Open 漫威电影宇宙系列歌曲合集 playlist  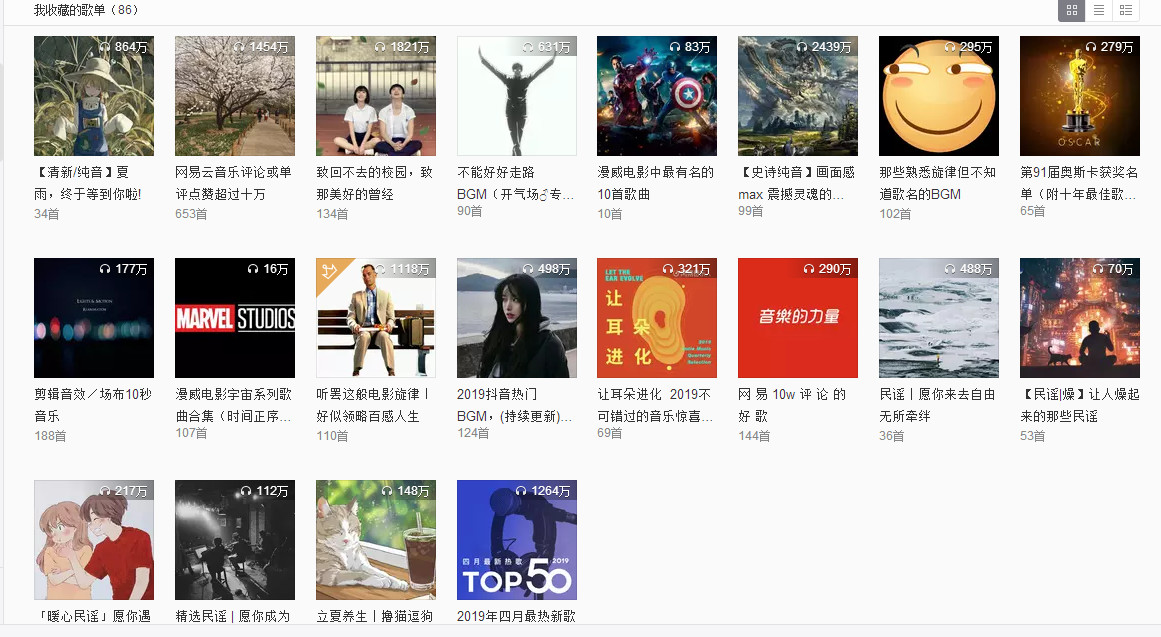(235, 318)
